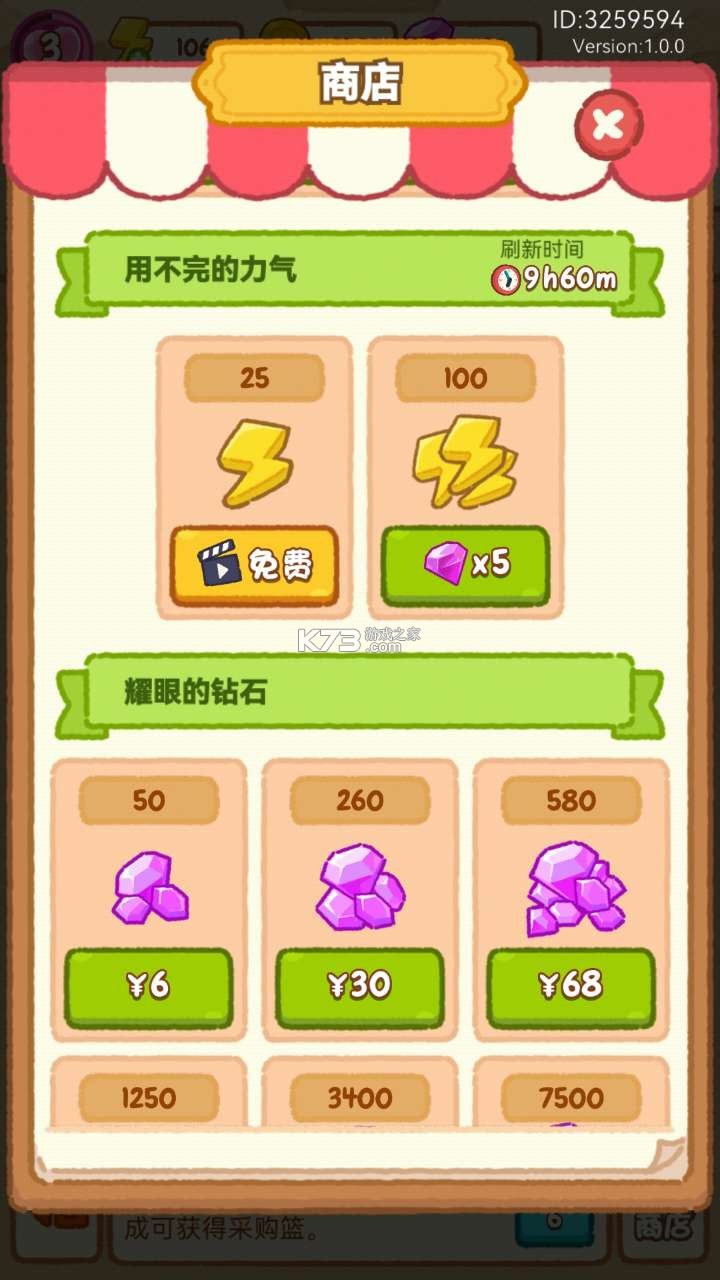Purchase 260 diamonds for ¥30
The height and width of the screenshot is (1280, 720).
(359, 987)
